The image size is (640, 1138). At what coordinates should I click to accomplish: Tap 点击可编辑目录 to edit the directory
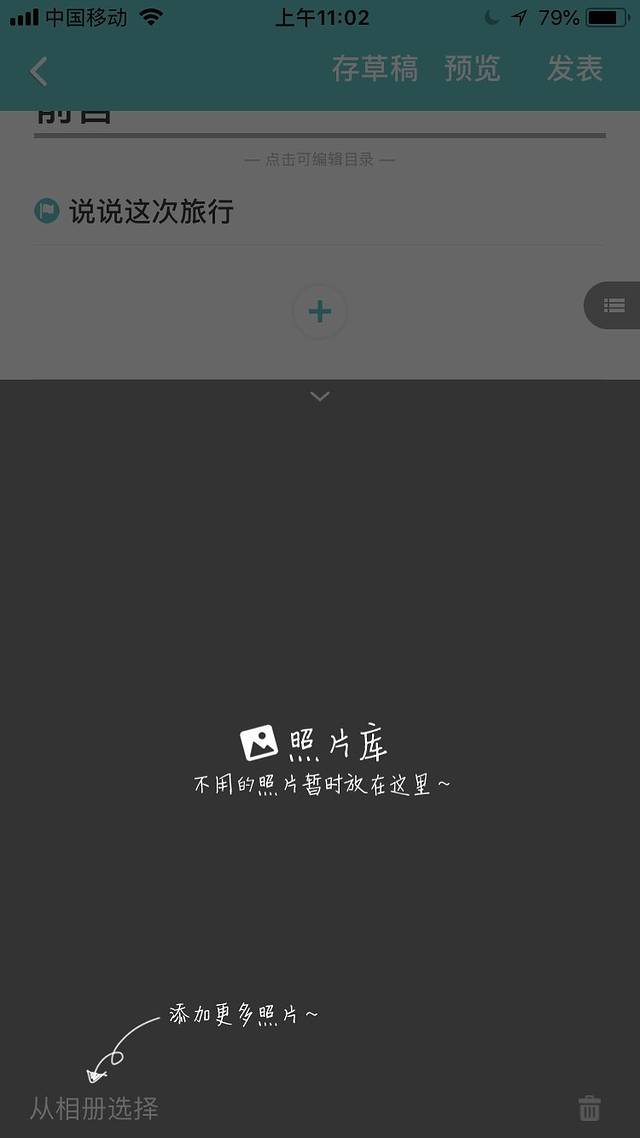(319, 160)
